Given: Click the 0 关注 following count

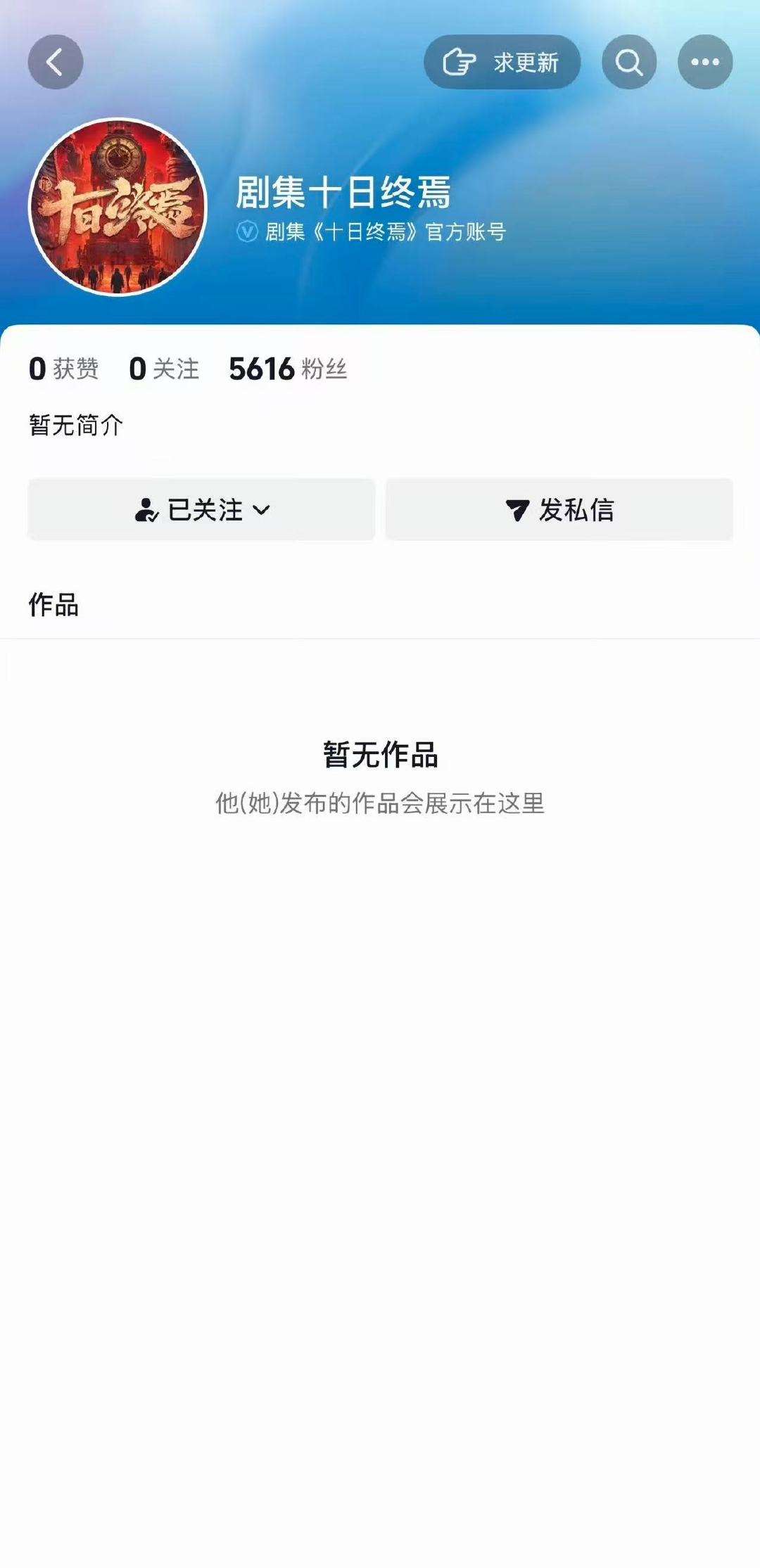Looking at the screenshot, I should point(163,367).
